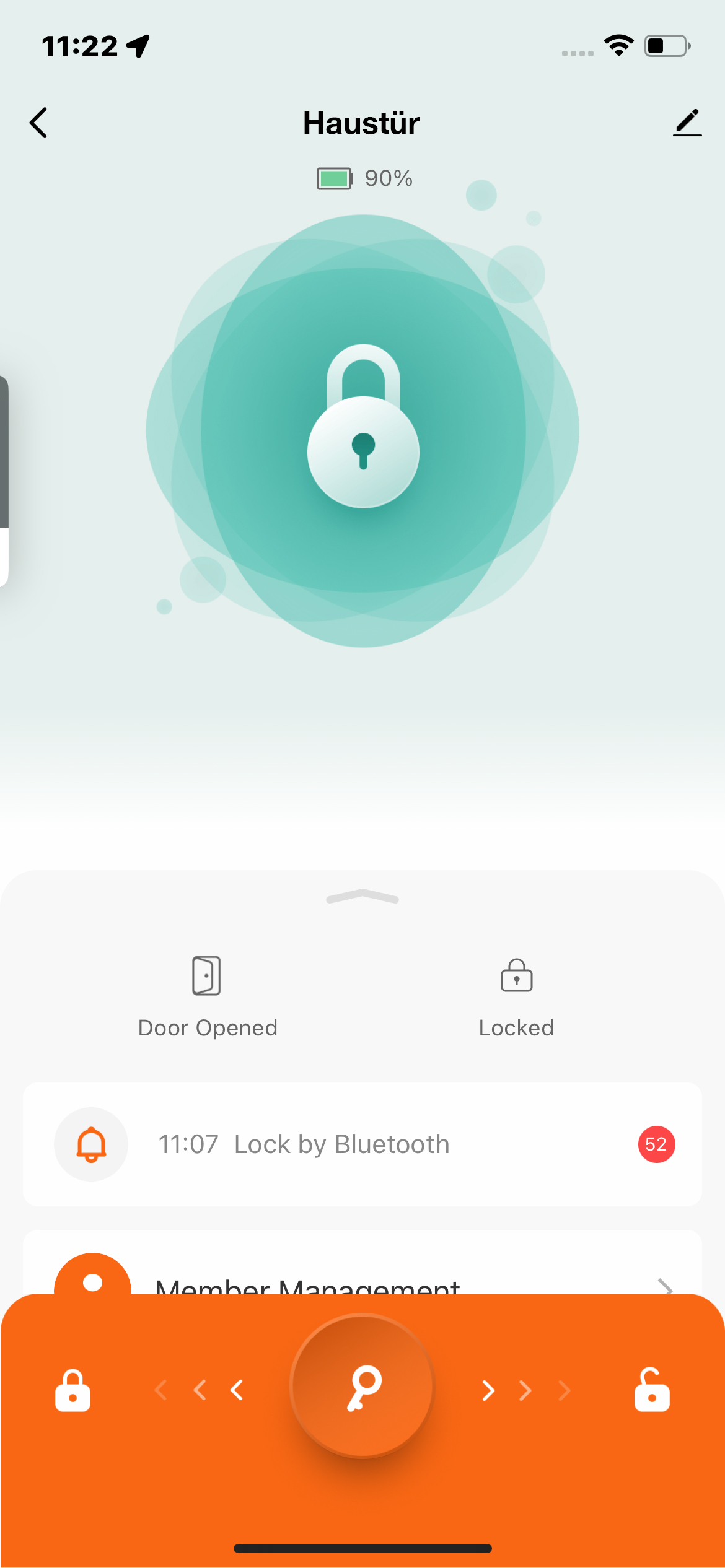Expand the bottom panel handle
The width and height of the screenshot is (725, 1568).
point(362,897)
